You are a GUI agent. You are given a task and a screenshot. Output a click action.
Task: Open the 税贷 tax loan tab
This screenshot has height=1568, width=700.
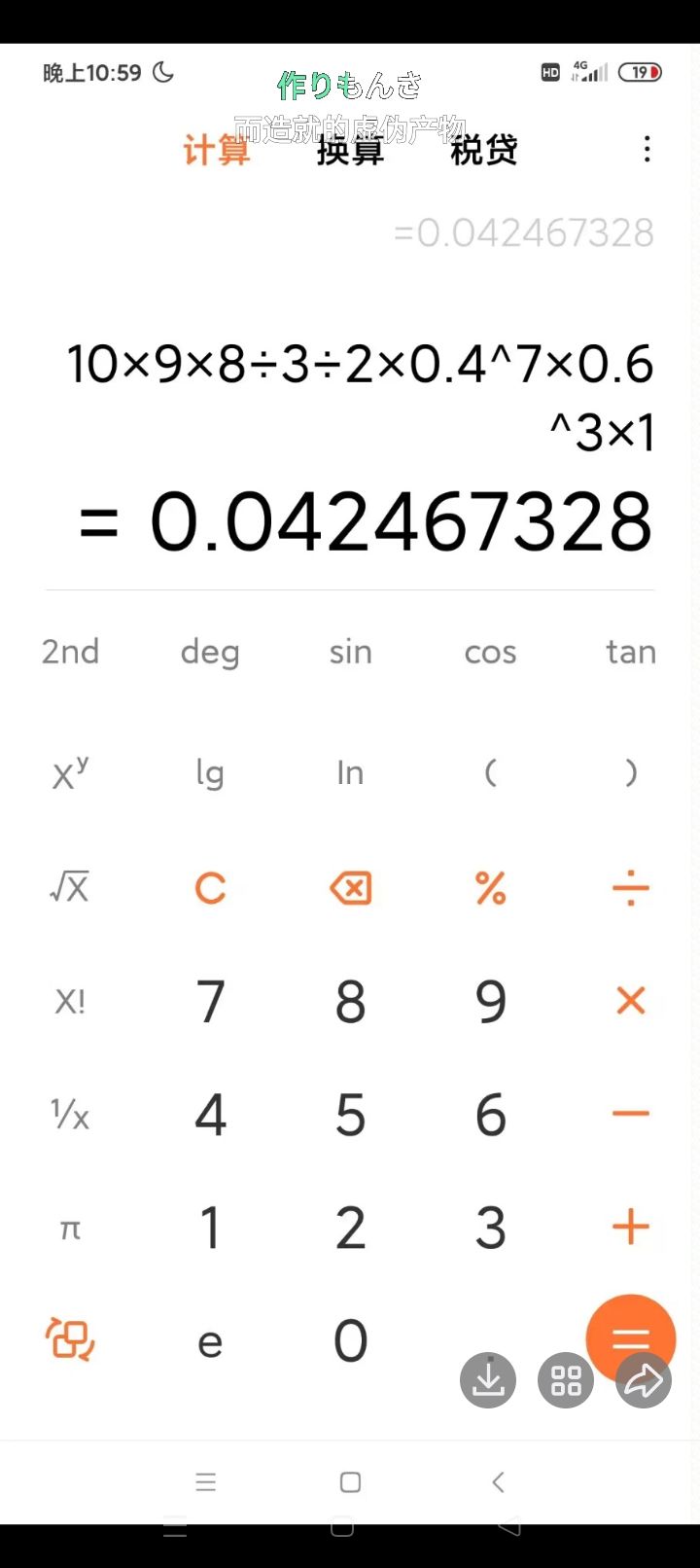(x=484, y=150)
